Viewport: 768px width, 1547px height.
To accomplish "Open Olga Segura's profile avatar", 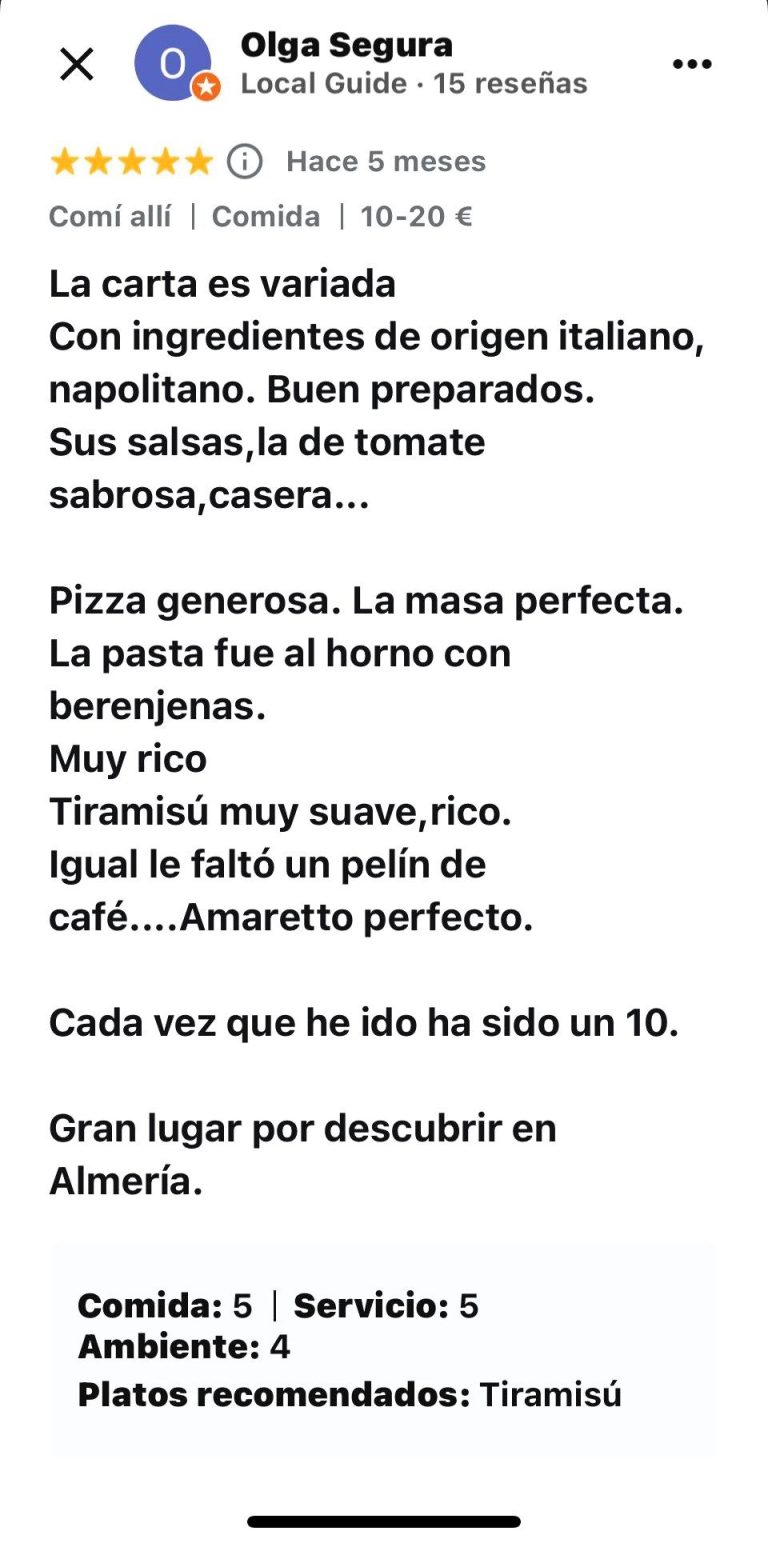I will [x=174, y=64].
